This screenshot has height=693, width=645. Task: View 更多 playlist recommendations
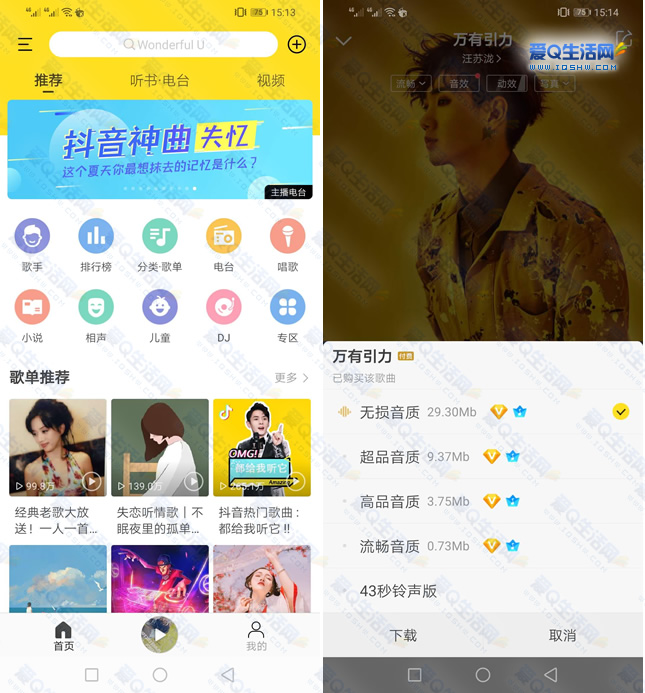(x=291, y=378)
